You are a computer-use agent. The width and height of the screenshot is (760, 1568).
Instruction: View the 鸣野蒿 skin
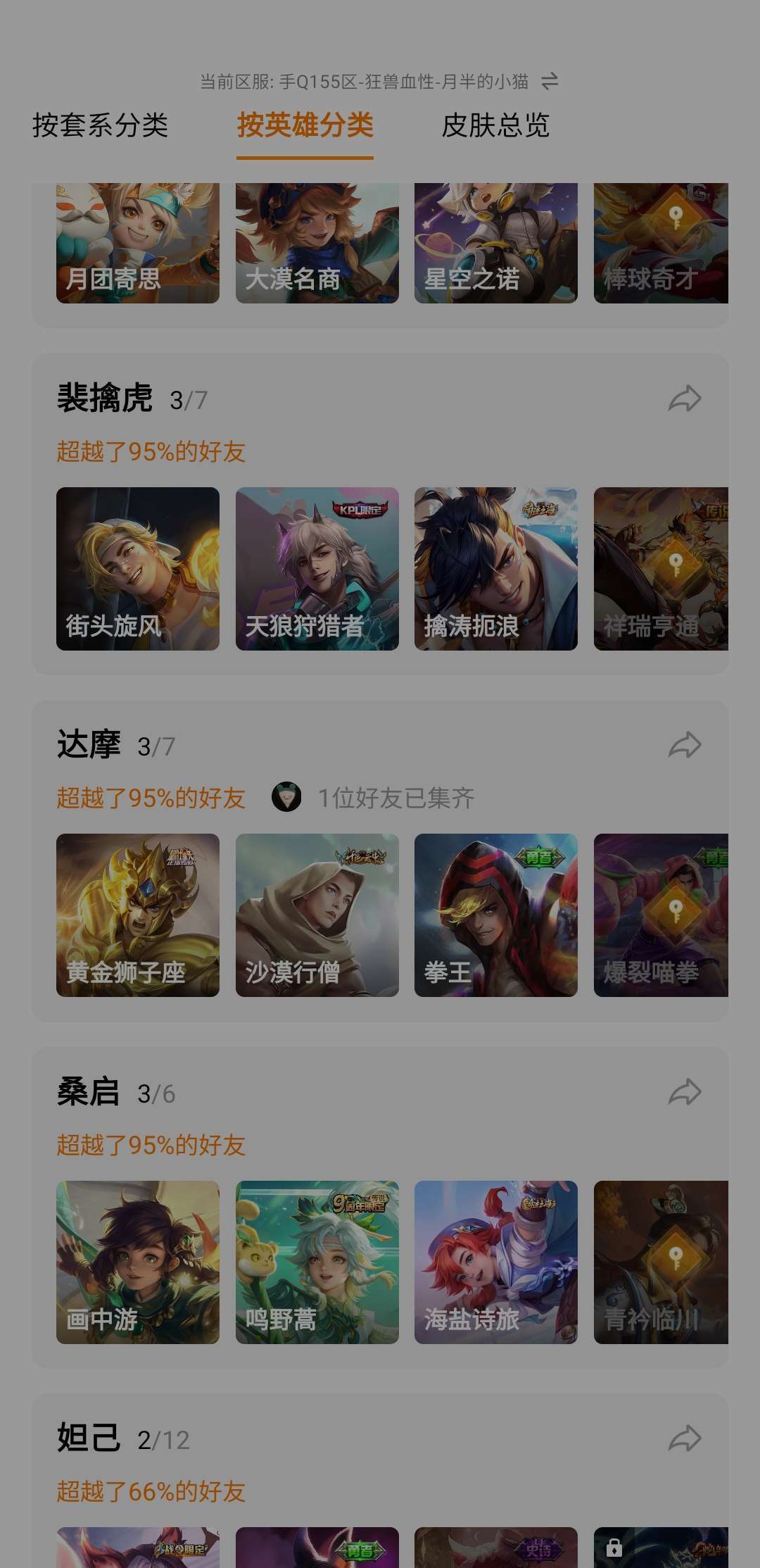point(317,1262)
